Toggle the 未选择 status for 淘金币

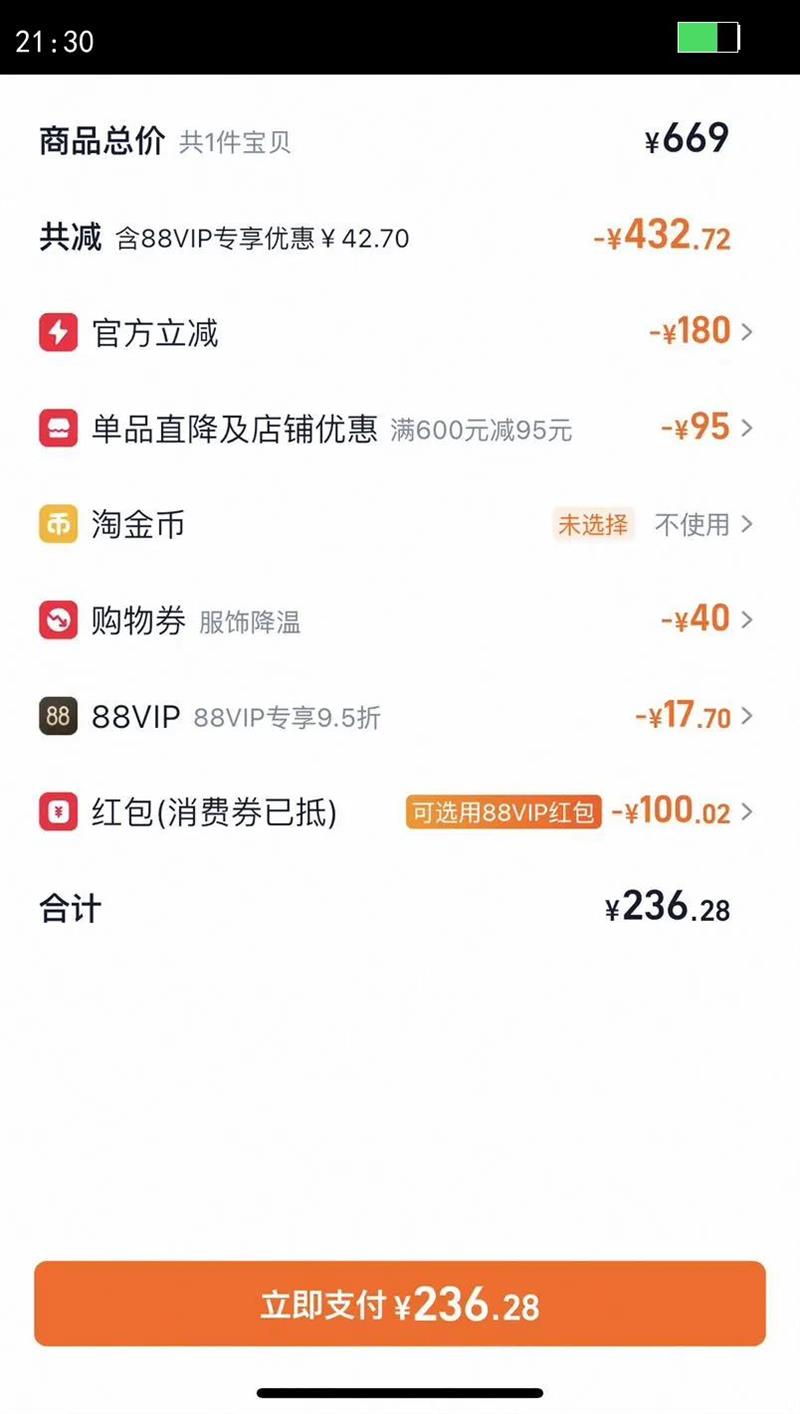(594, 523)
